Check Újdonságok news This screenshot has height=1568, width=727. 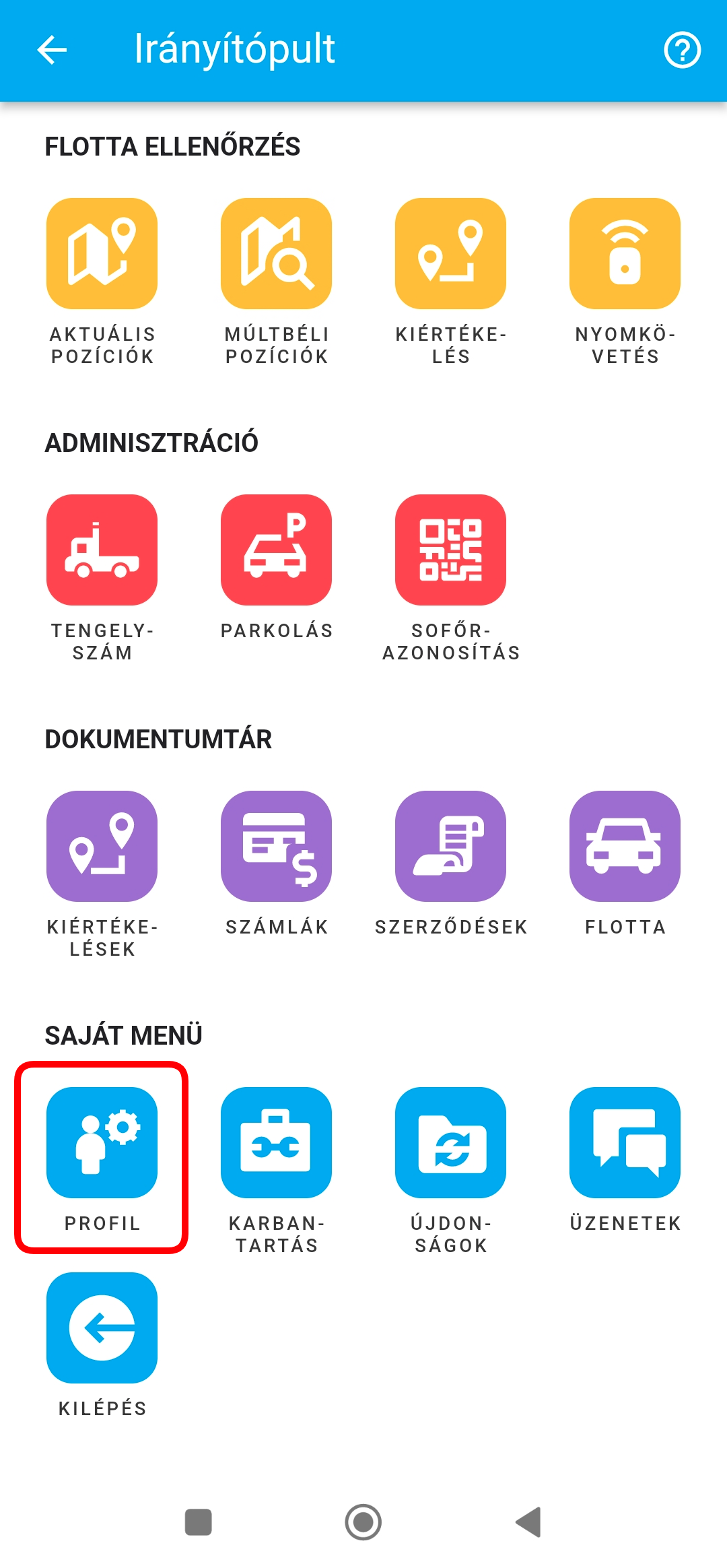click(450, 1142)
